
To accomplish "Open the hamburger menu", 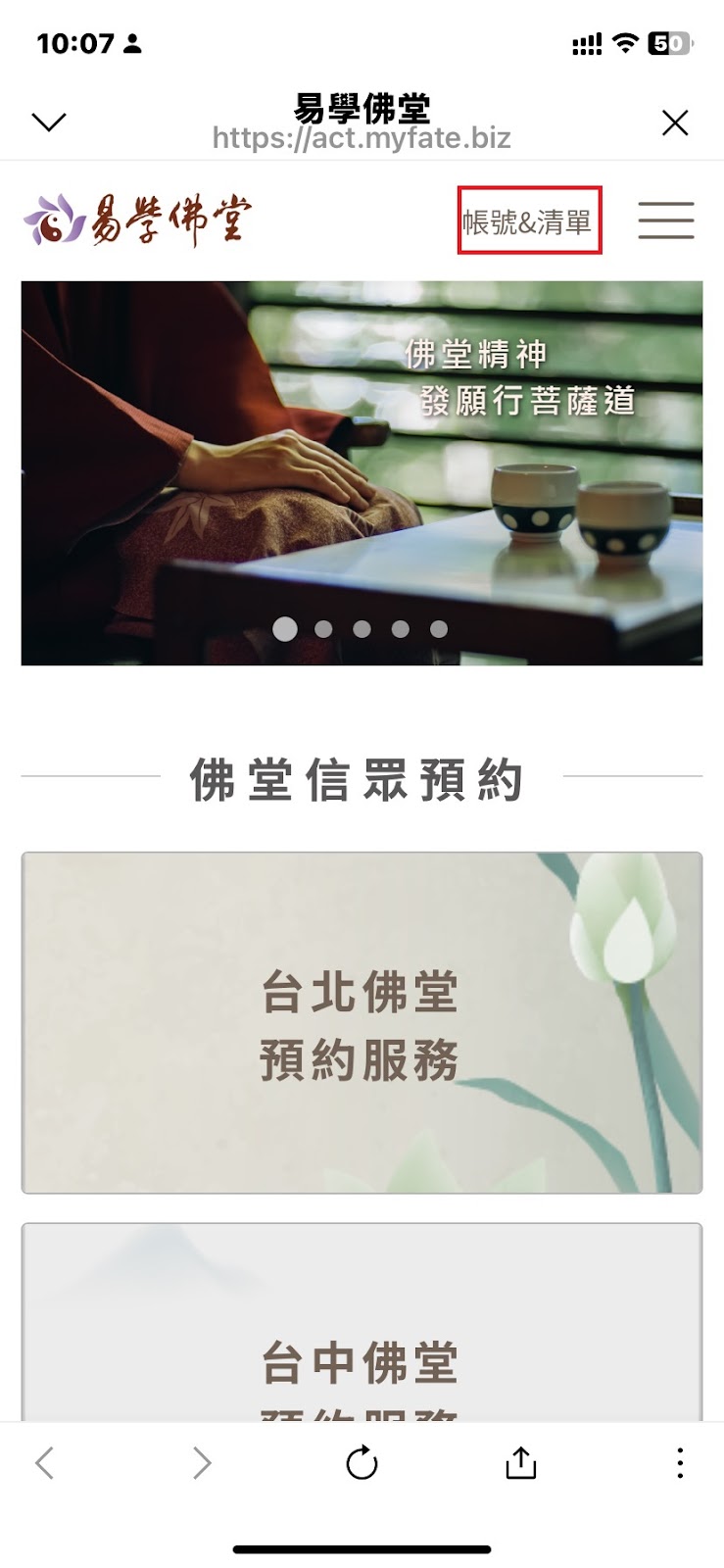I will (x=666, y=220).
